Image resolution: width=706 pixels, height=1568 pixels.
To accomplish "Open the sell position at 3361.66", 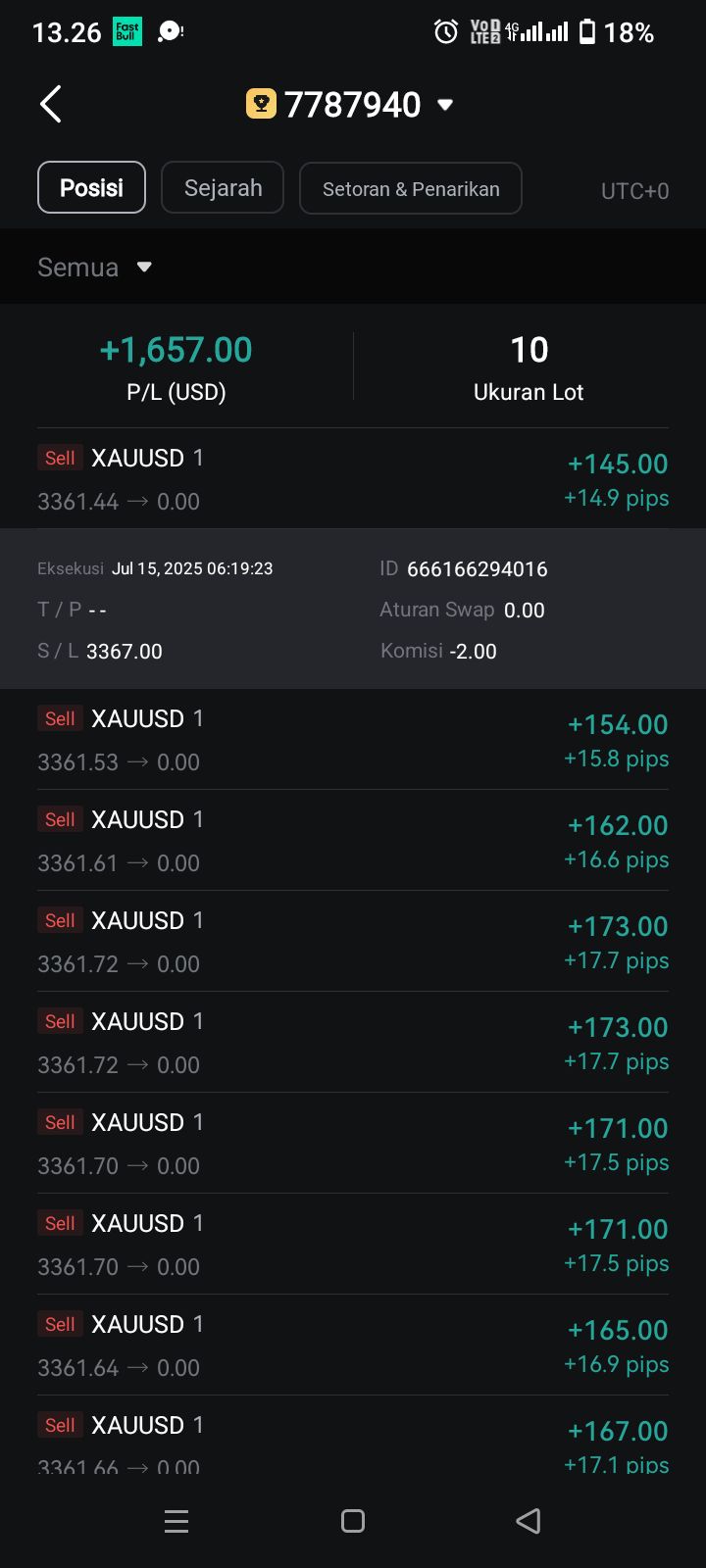I will [x=353, y=1437].
